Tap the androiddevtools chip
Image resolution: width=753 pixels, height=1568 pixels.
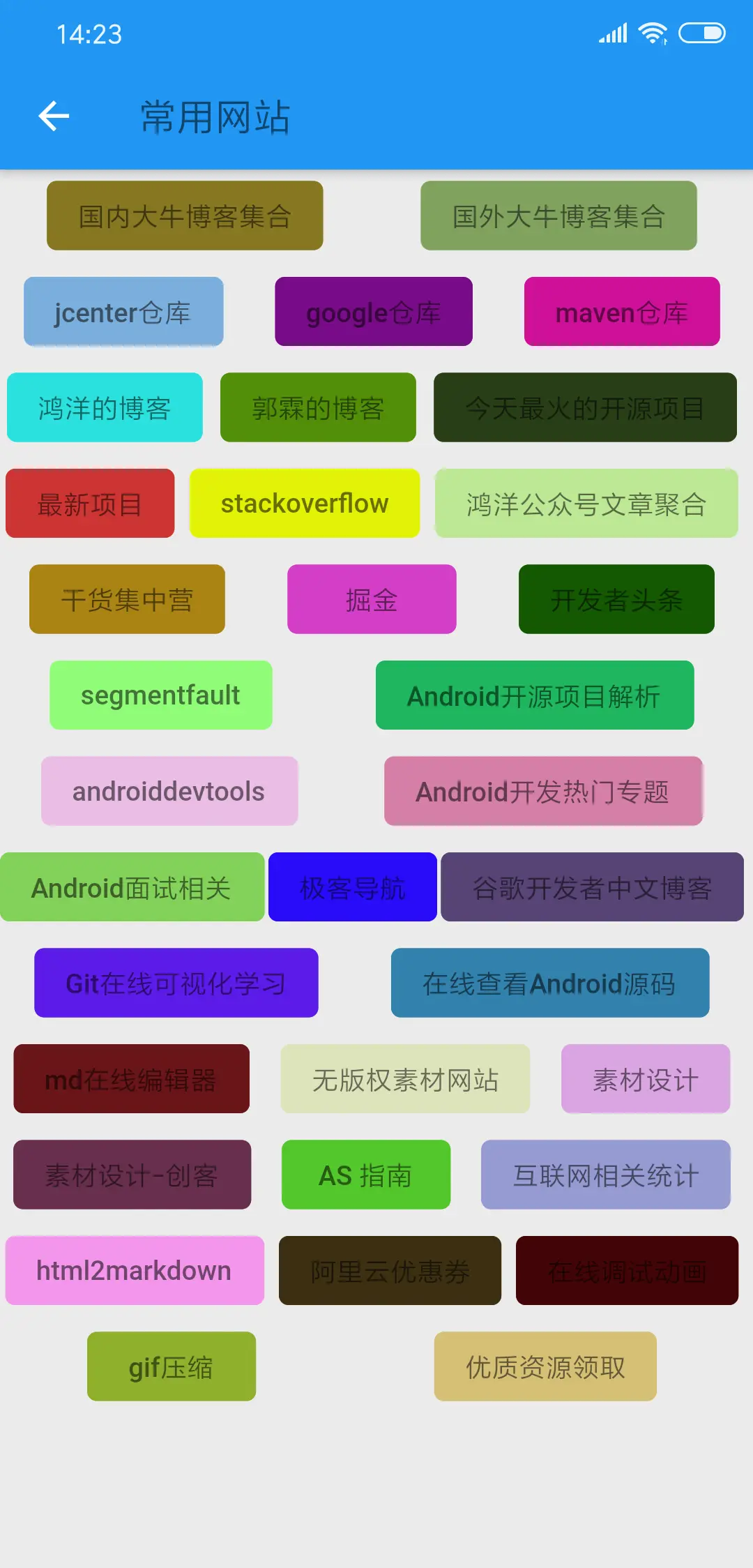pos(169,791)
